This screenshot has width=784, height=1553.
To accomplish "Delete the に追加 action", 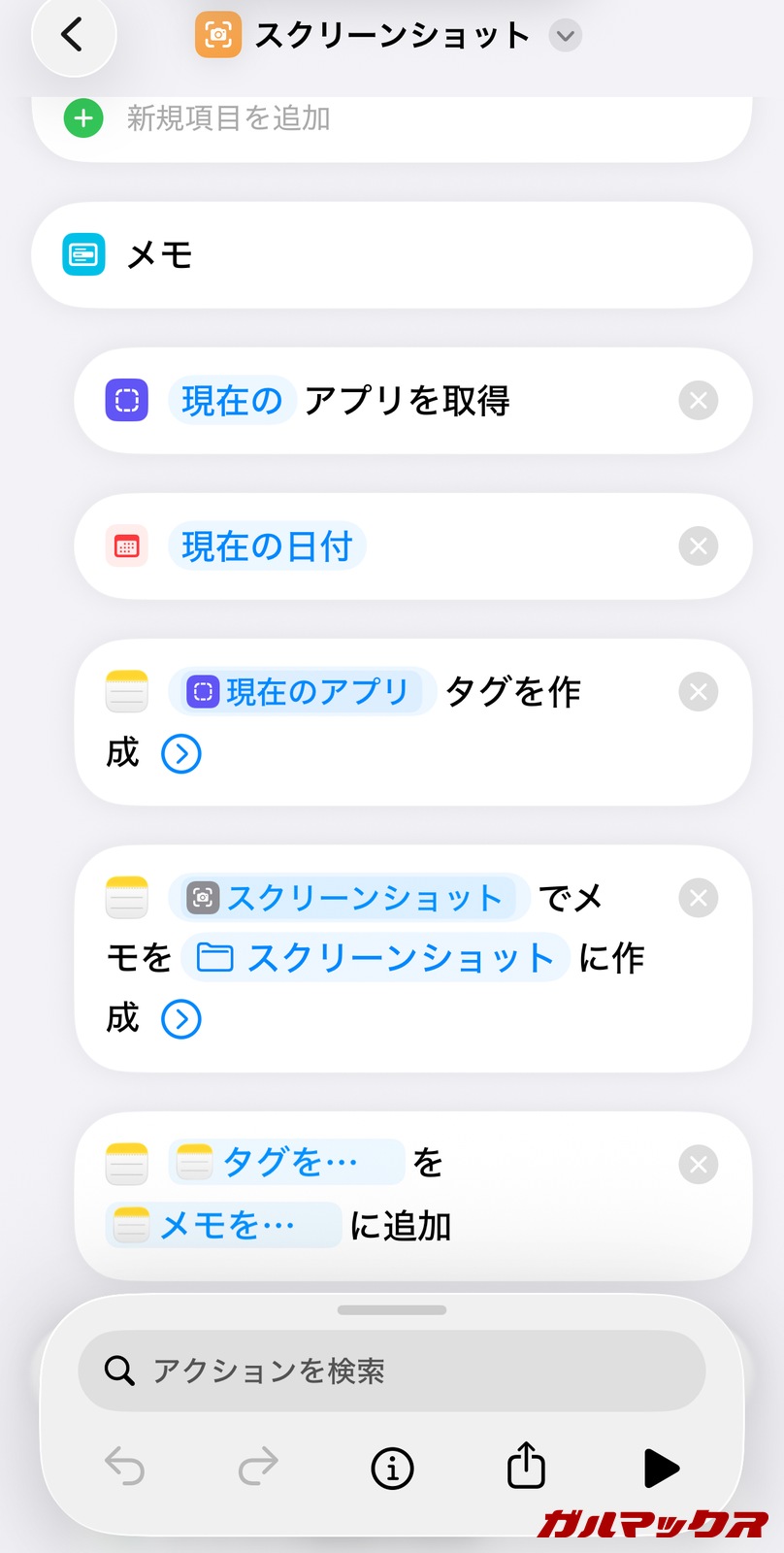I will click(698, 1164).
